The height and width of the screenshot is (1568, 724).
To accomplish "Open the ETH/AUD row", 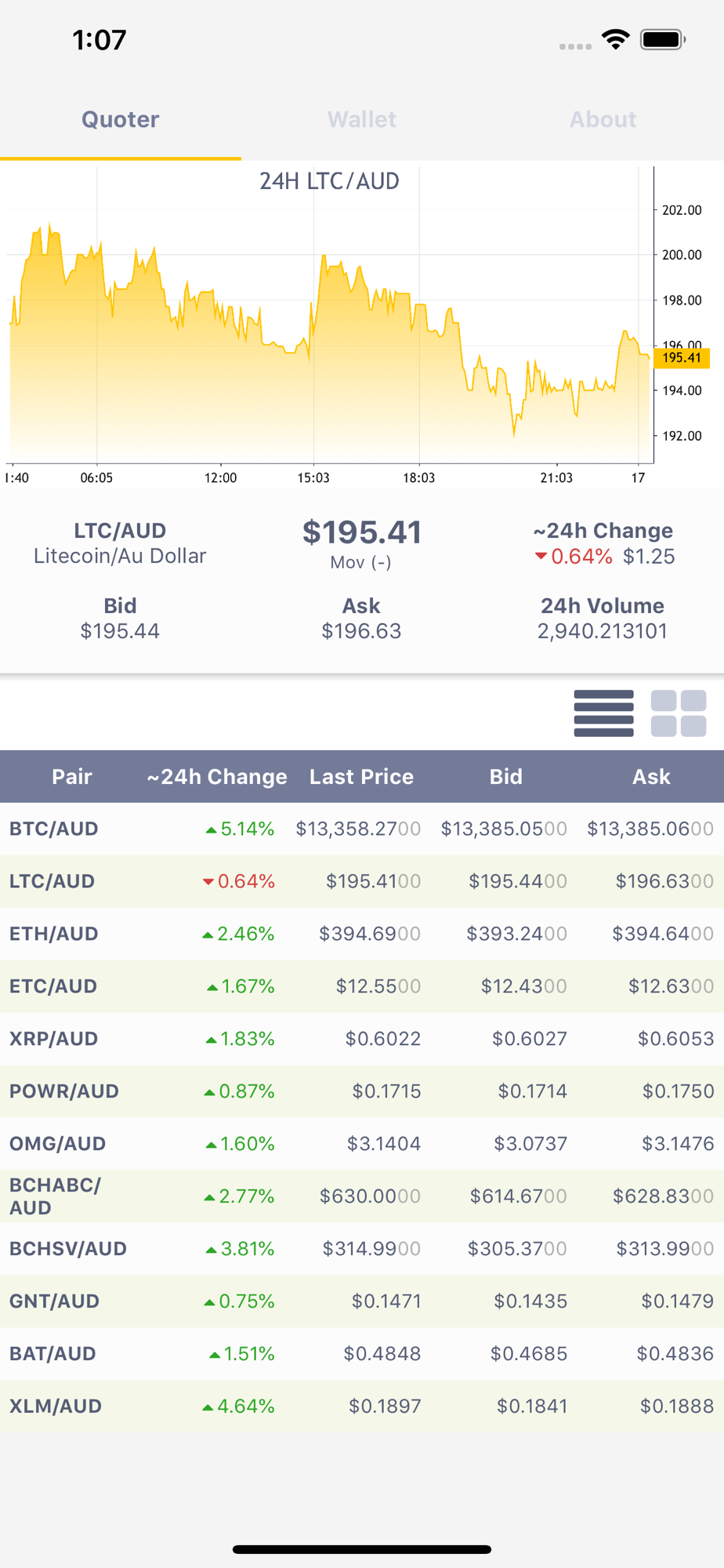I will [x=362, y=934].
